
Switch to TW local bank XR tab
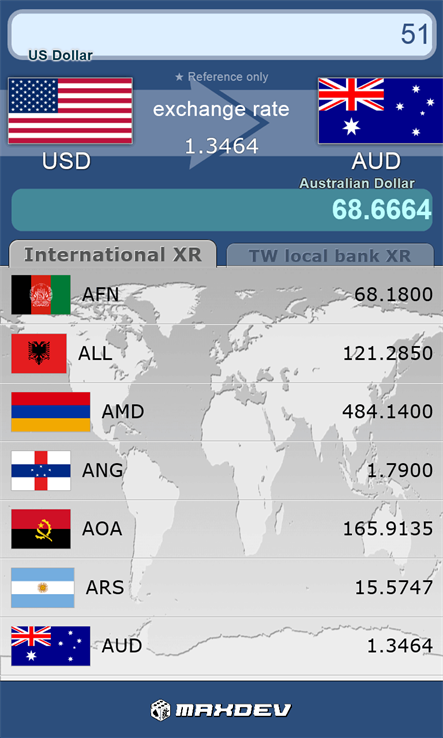coord(330,256)
